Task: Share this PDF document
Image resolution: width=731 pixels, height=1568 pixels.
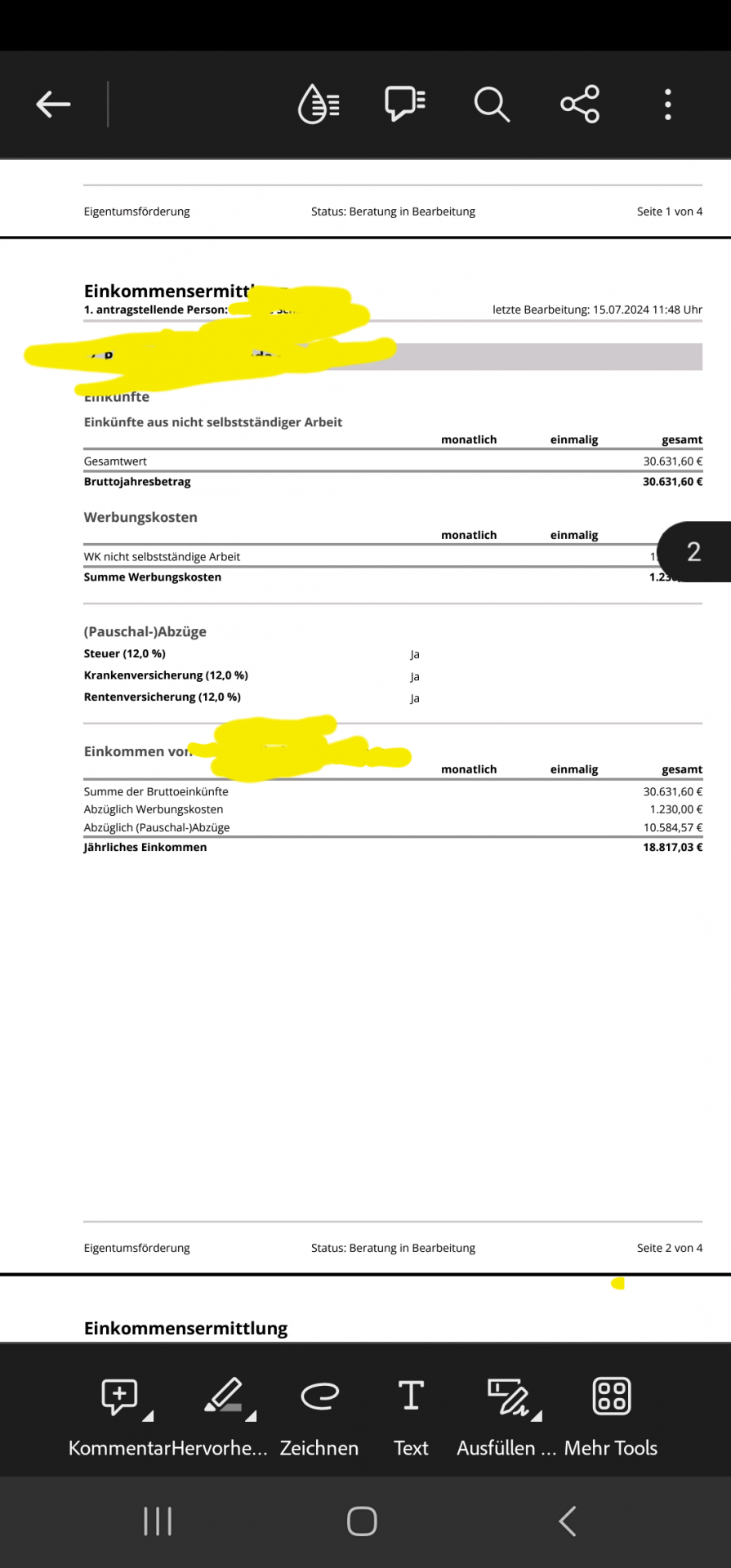Action: [580, 105]
